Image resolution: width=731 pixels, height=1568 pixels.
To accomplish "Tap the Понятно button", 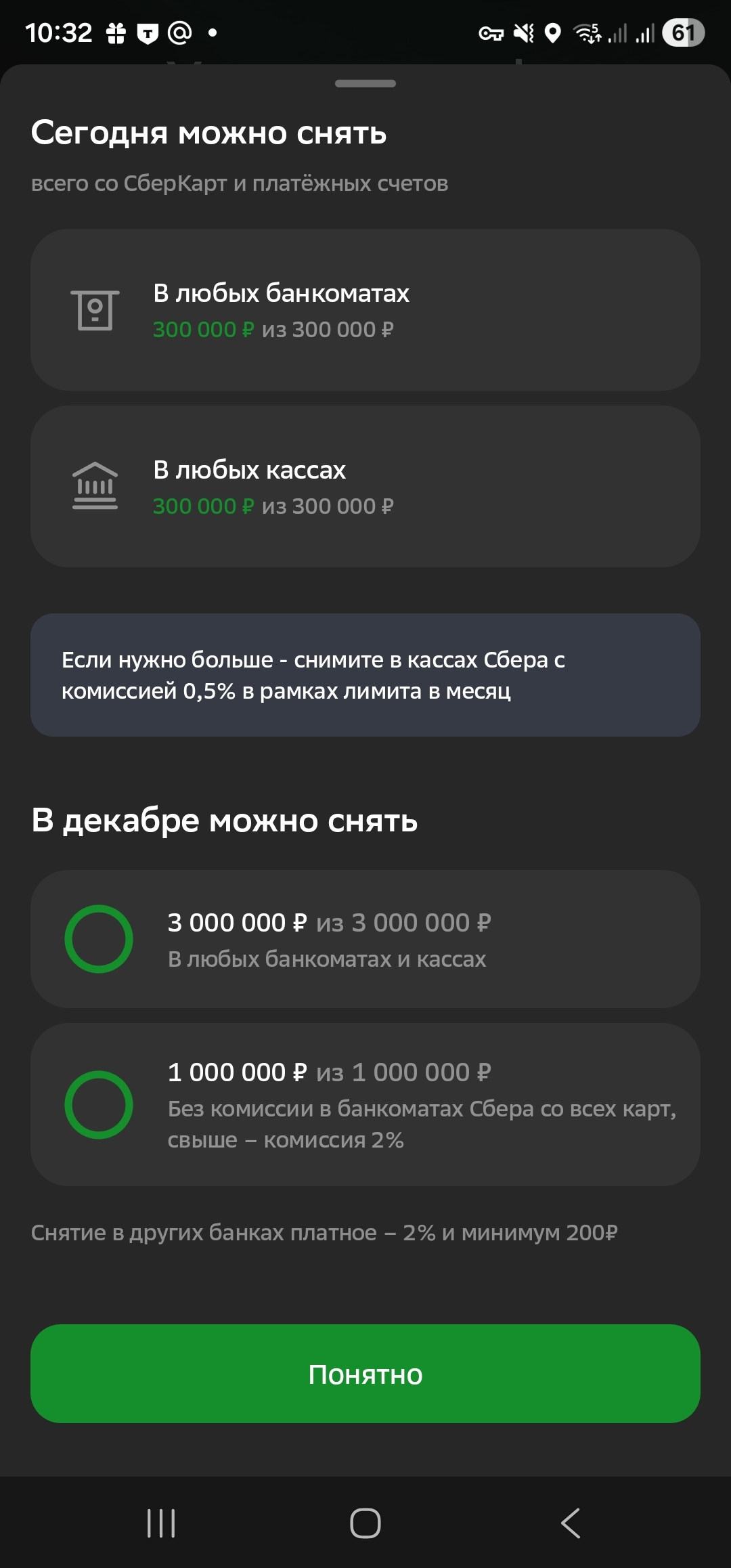I will click(x=365, y=1374).
